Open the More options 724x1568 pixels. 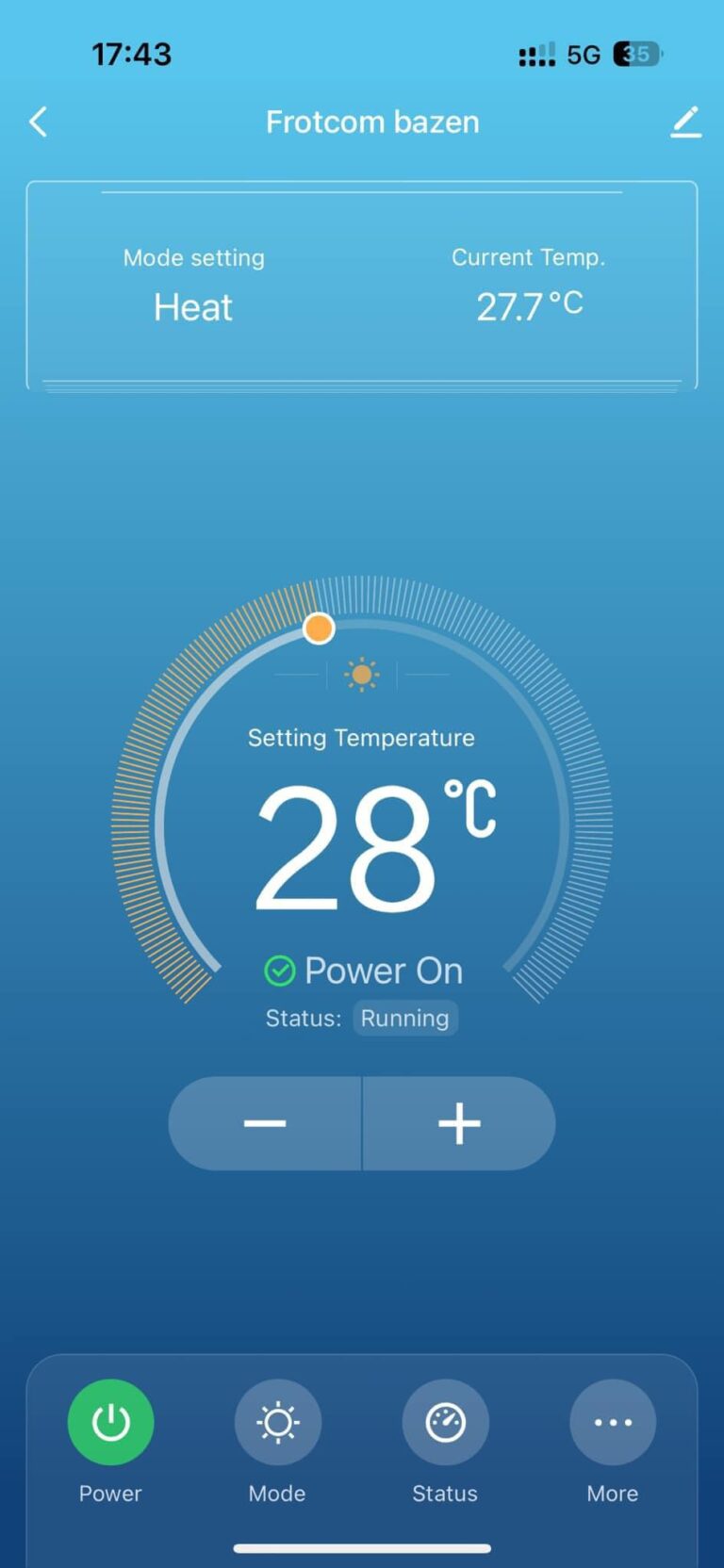pos(613,1422)
